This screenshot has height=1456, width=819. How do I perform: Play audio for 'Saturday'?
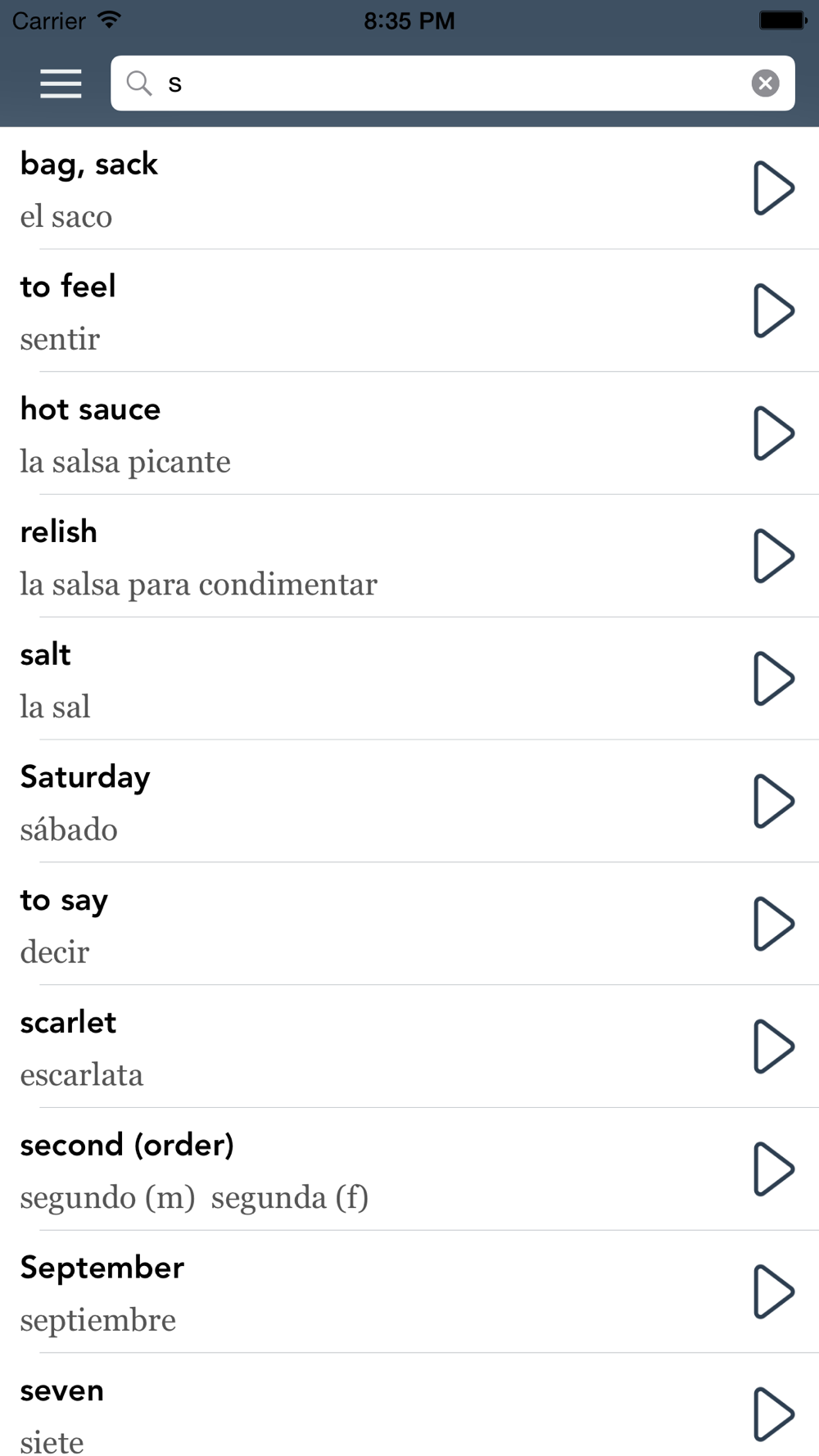coord(773,801)
